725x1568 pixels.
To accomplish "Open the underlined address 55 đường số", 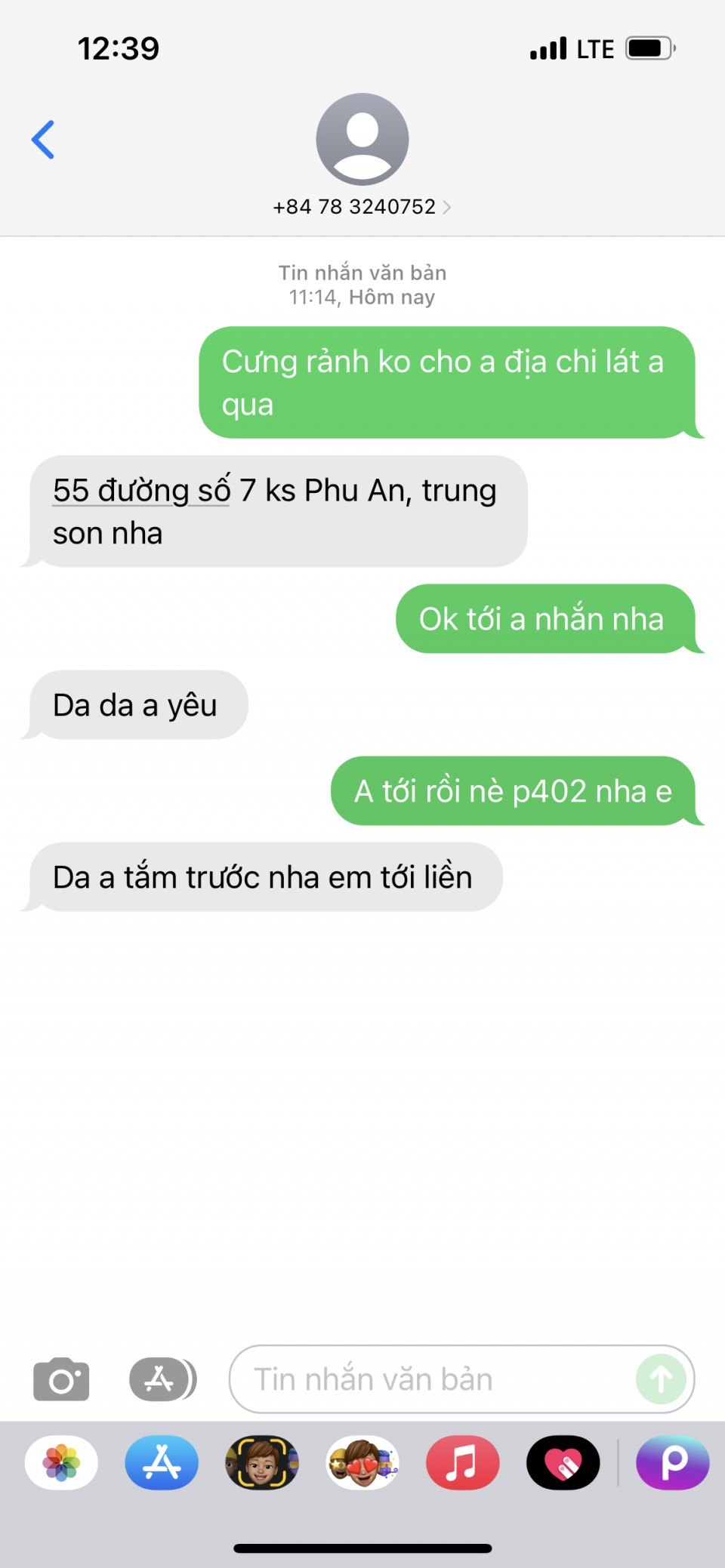I will (141, 491).
